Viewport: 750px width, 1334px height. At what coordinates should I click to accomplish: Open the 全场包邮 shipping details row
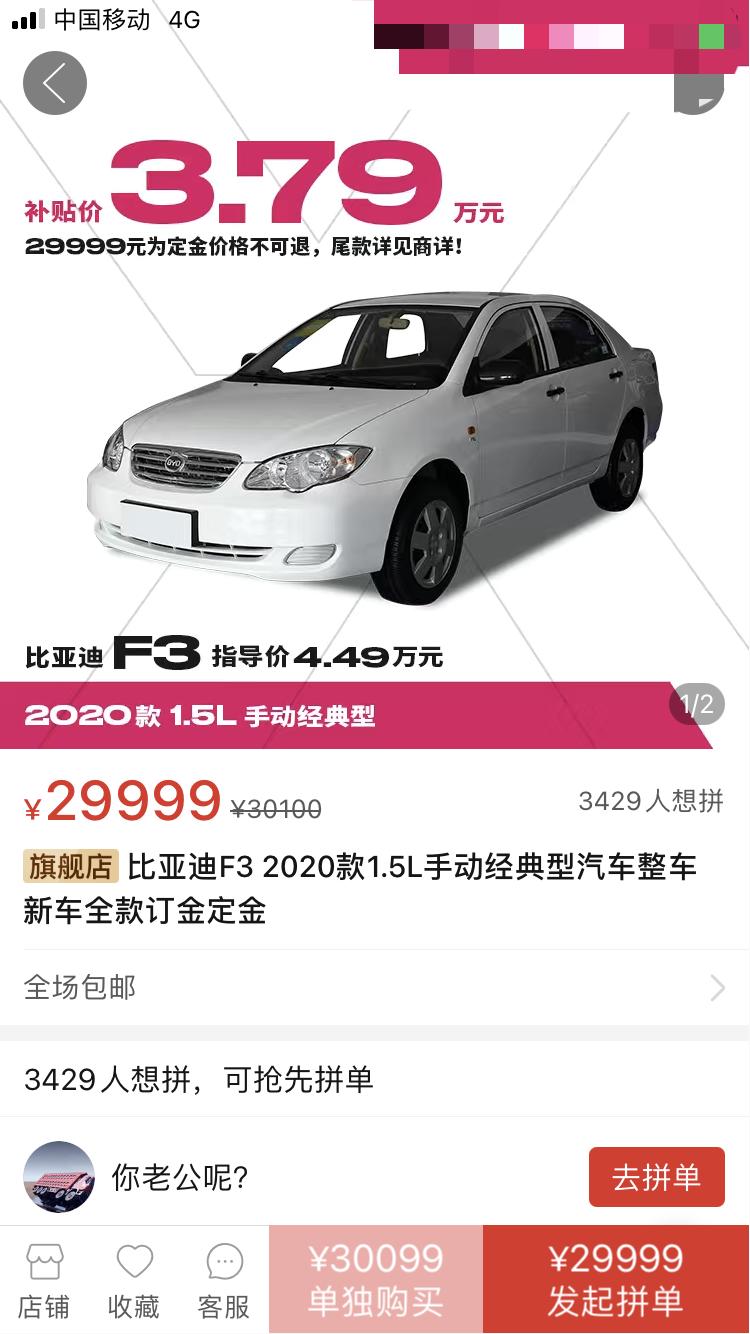click(x=375, y=987)
